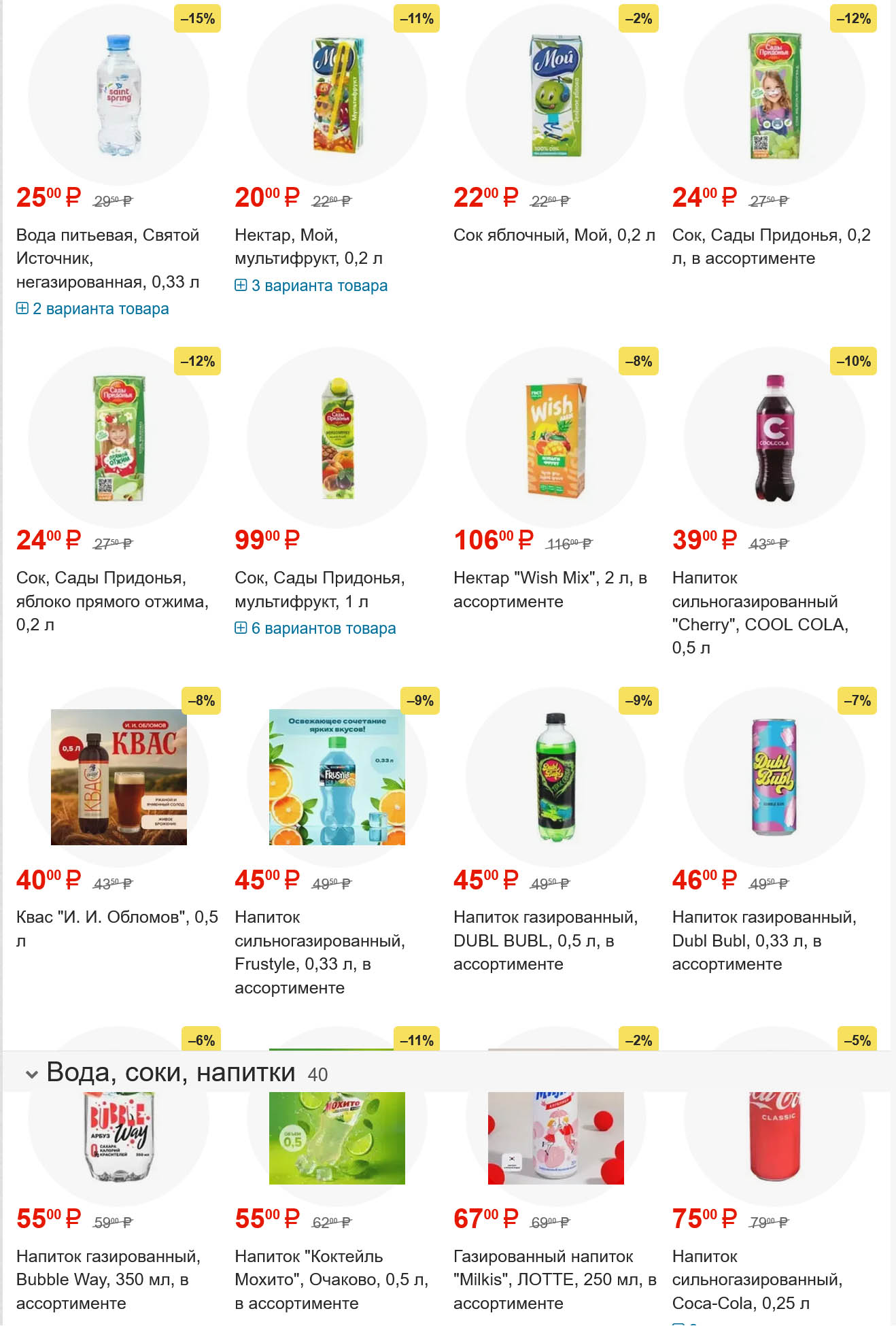Open the Сок яблочный Мой 0,2 л product
This screenshot has width=896, height=1326.
[x=553, y=235]
